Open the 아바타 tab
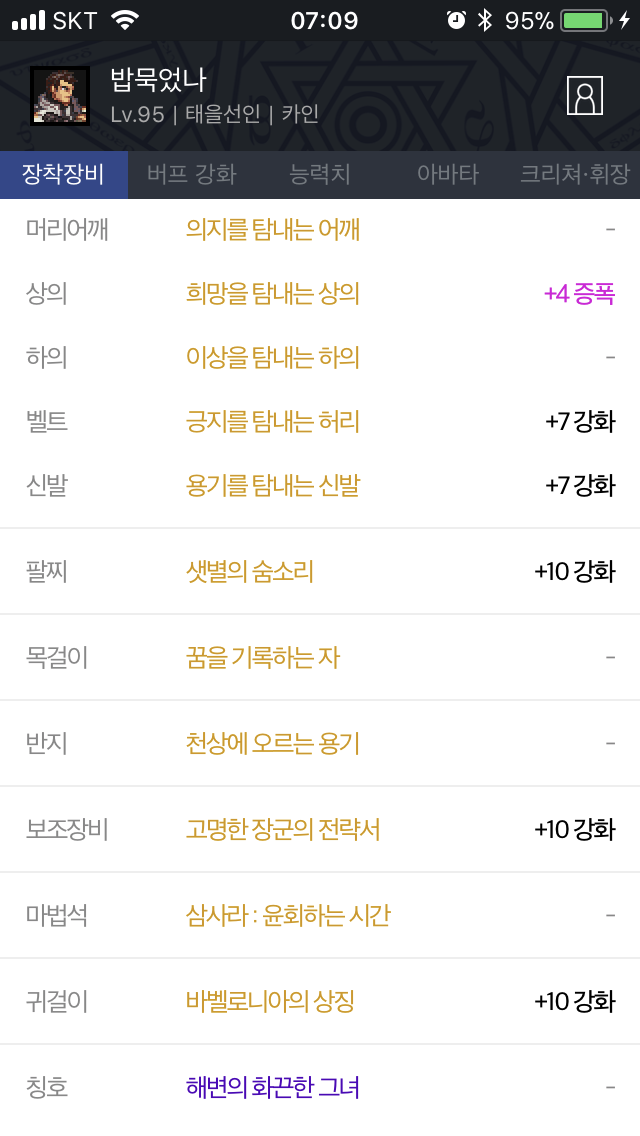The height and width of the screenshot is (1136, 640). (447, 175)
